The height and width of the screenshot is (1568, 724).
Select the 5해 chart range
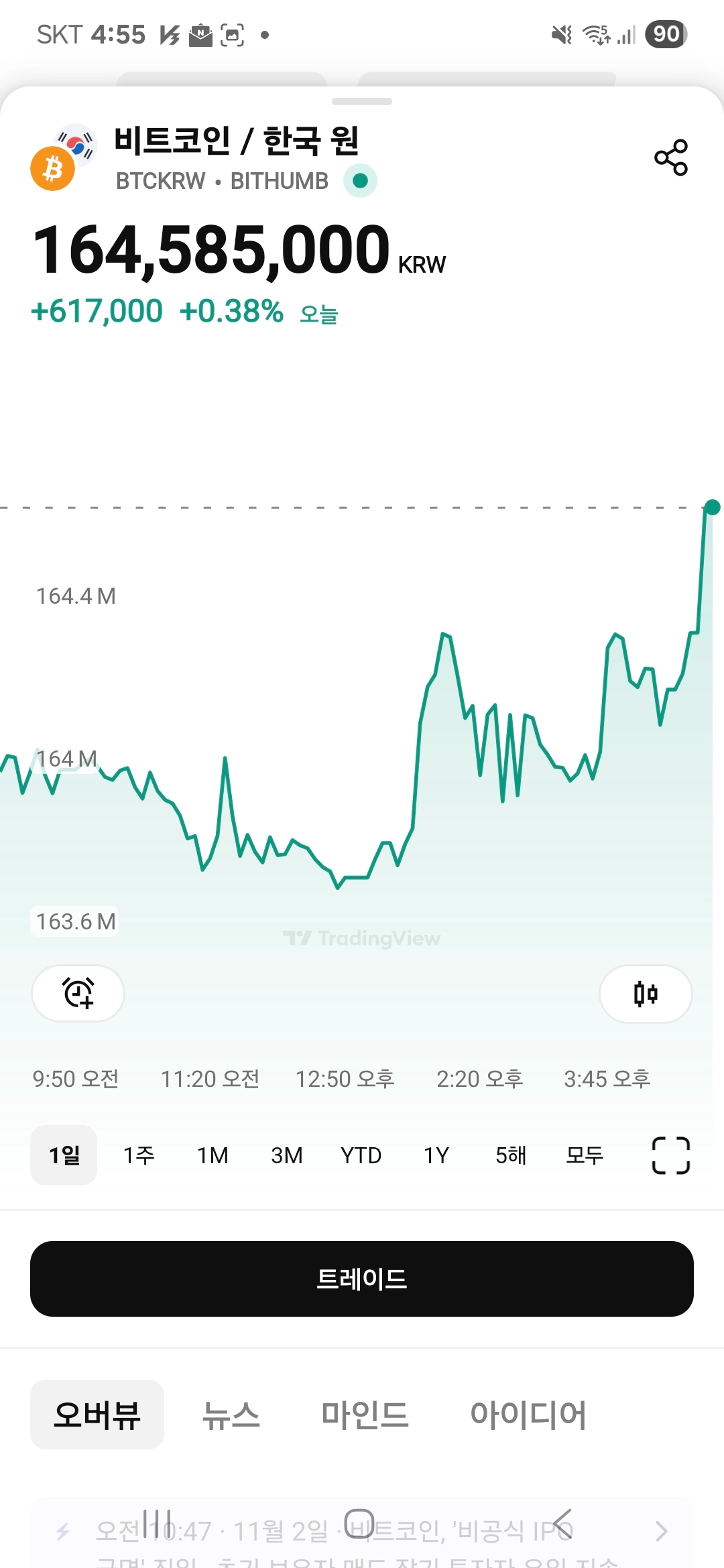click(x=510, y=1155)
